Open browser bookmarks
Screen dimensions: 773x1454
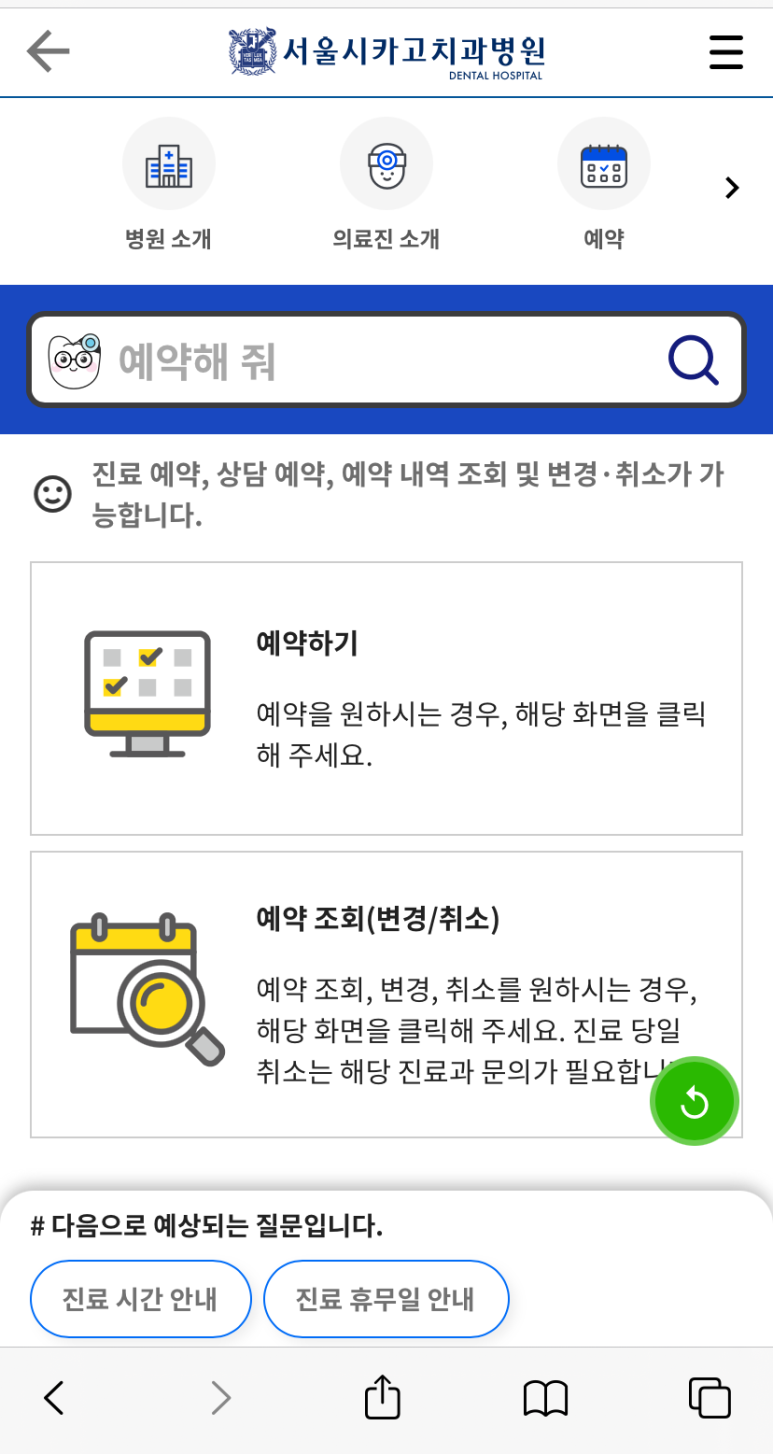coord(545,1397)
